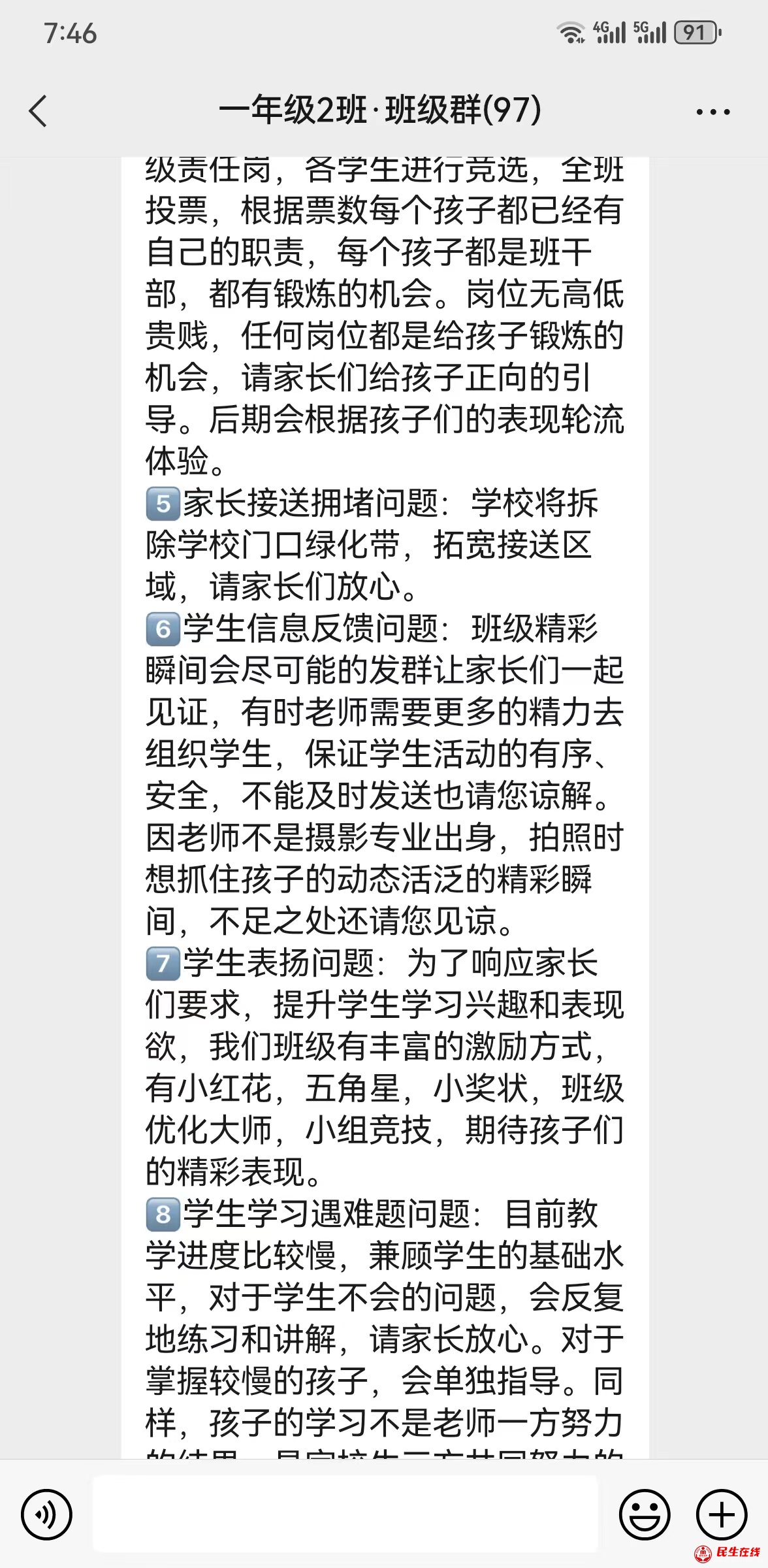Screen dimensions: 768x1568
Task: Switch to voice message input
Action: tap(46, 1514)
